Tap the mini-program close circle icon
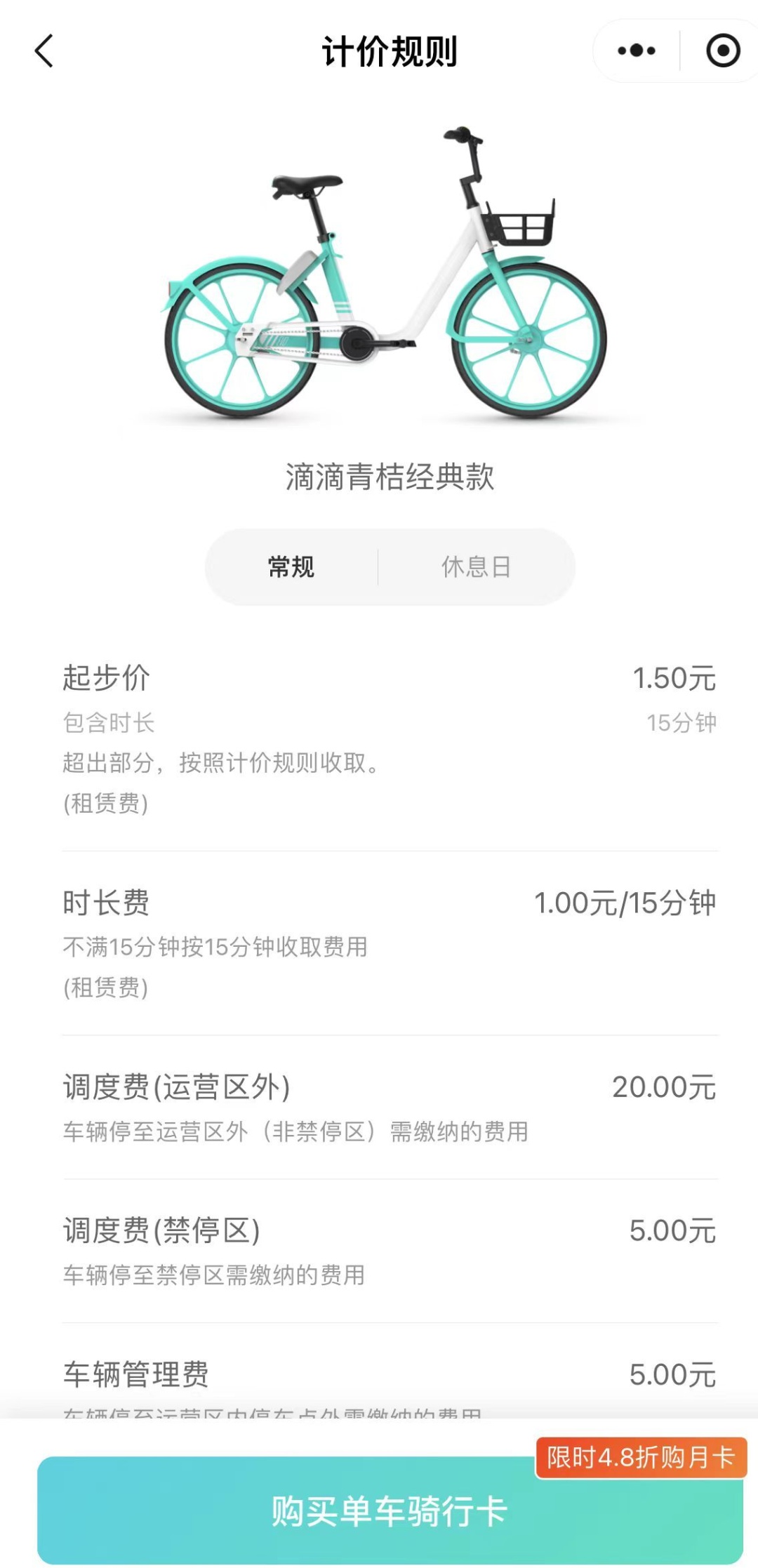 (724, 51)
